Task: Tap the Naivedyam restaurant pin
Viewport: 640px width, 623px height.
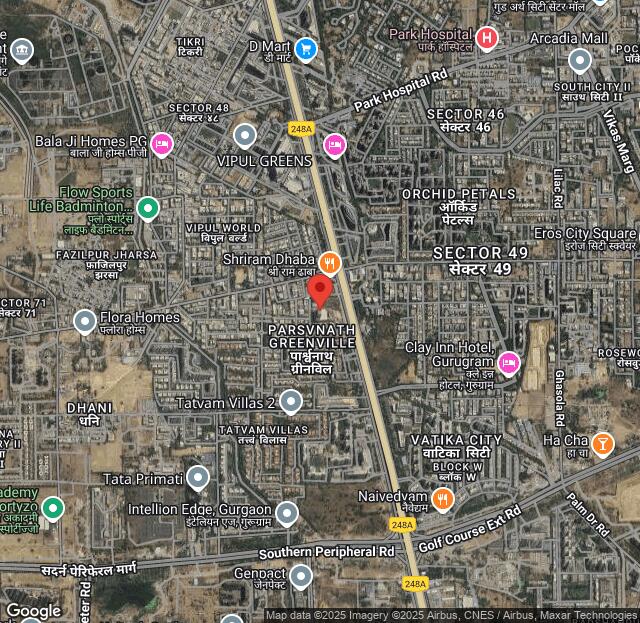Action: coord(443,498)
